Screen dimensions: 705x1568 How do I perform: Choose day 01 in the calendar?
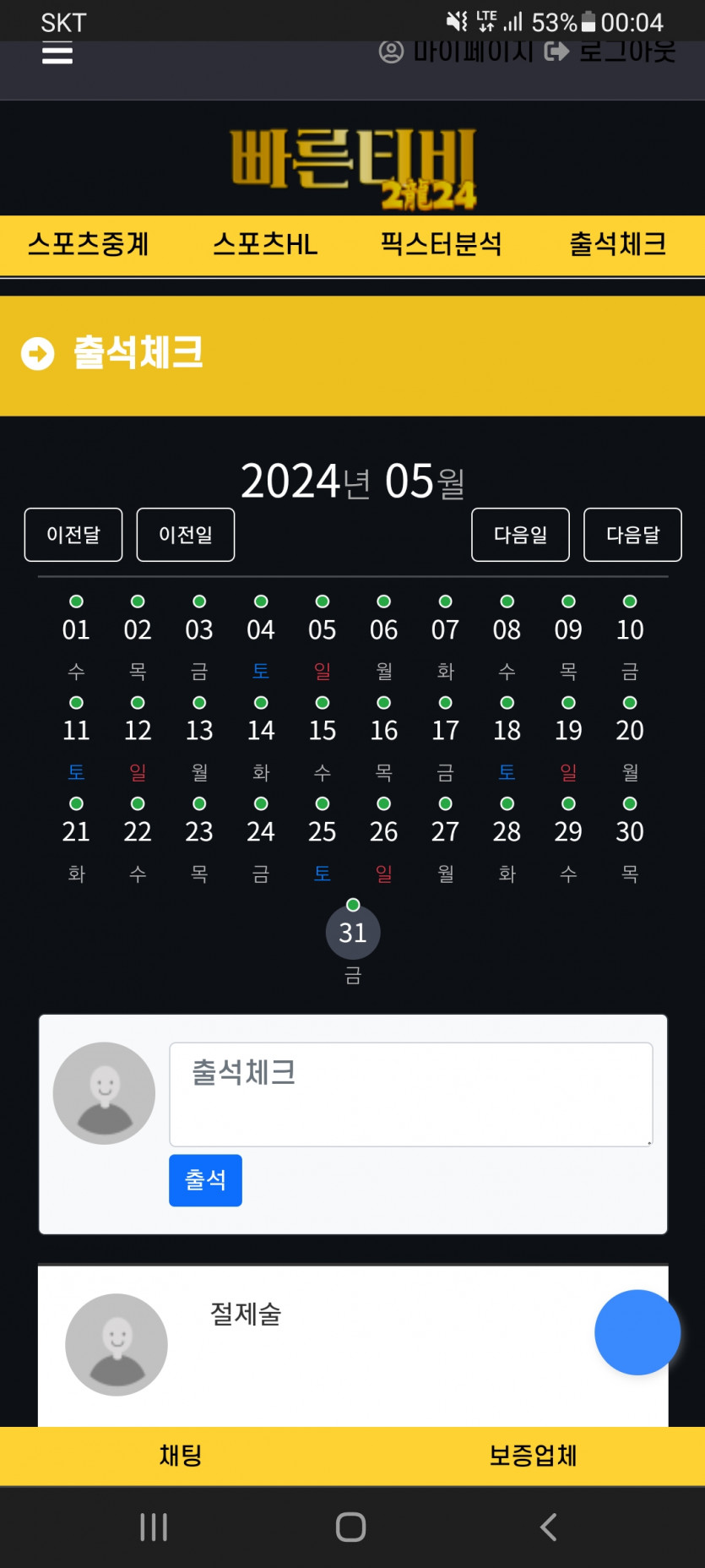(x=76, y=629)
